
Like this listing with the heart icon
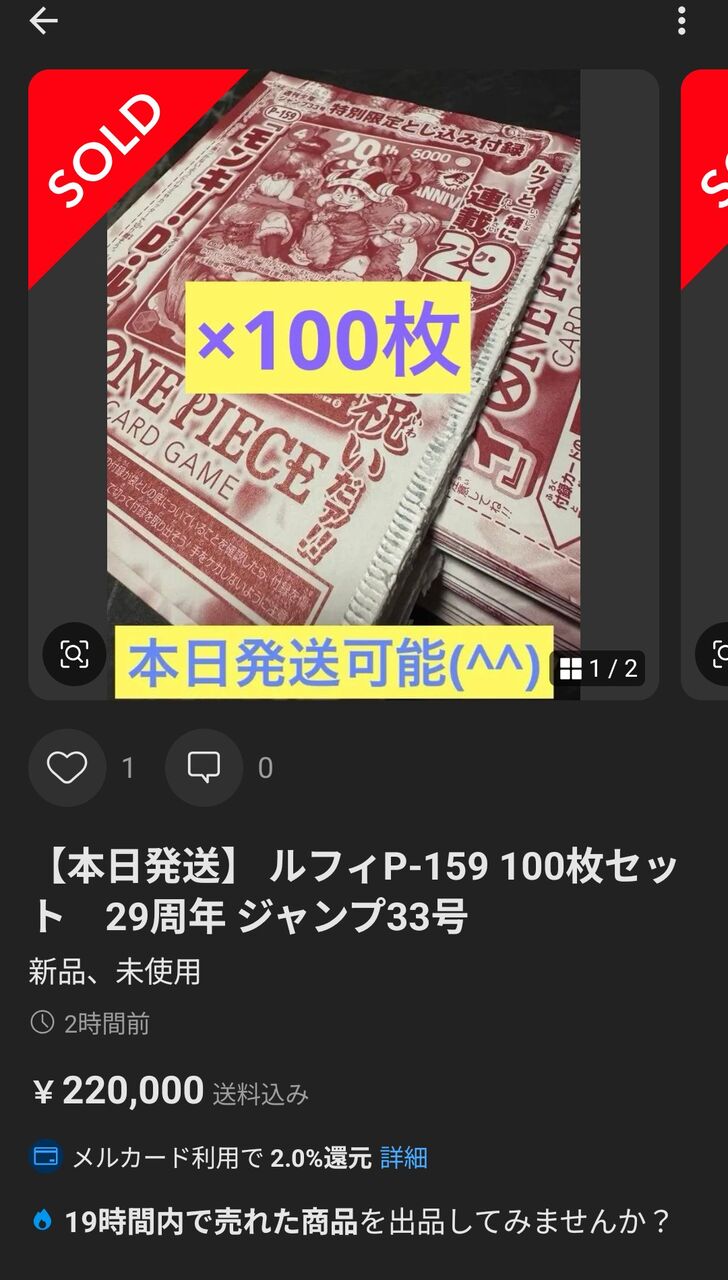[67, 768]
